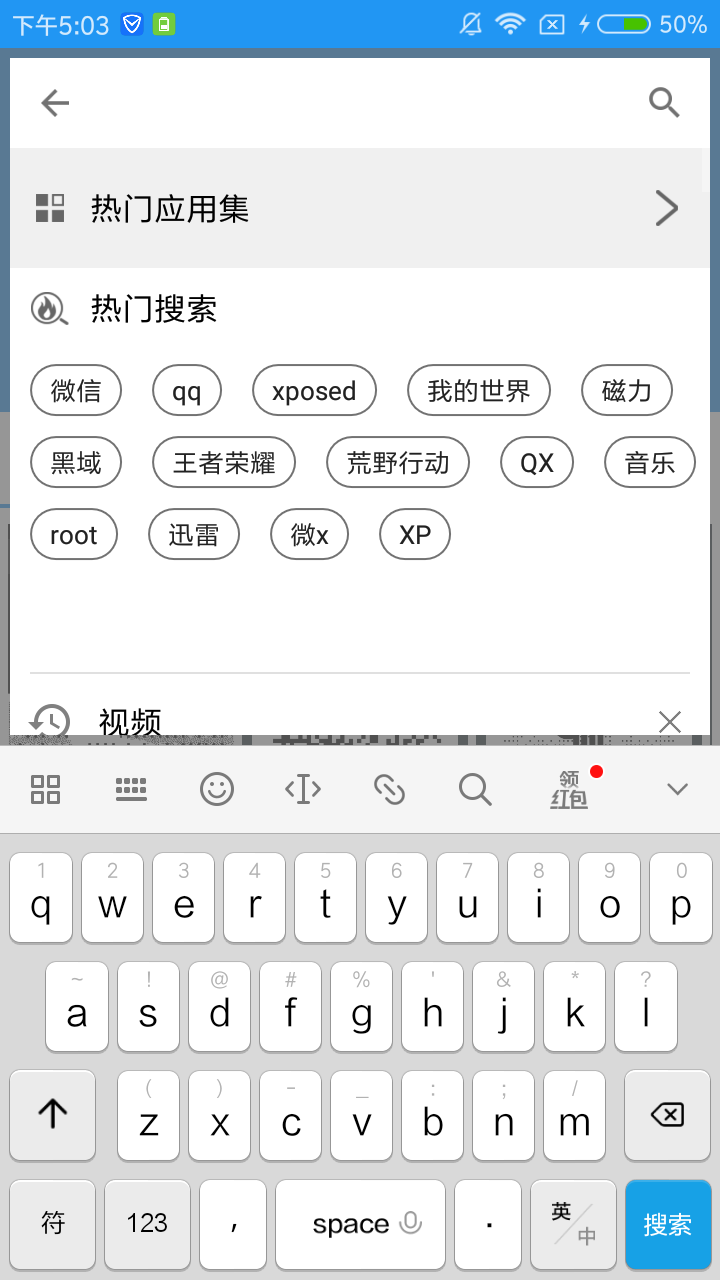Open the 热门应用集 collection row
Screen dimensions: 720x1280
coord(360,208)
